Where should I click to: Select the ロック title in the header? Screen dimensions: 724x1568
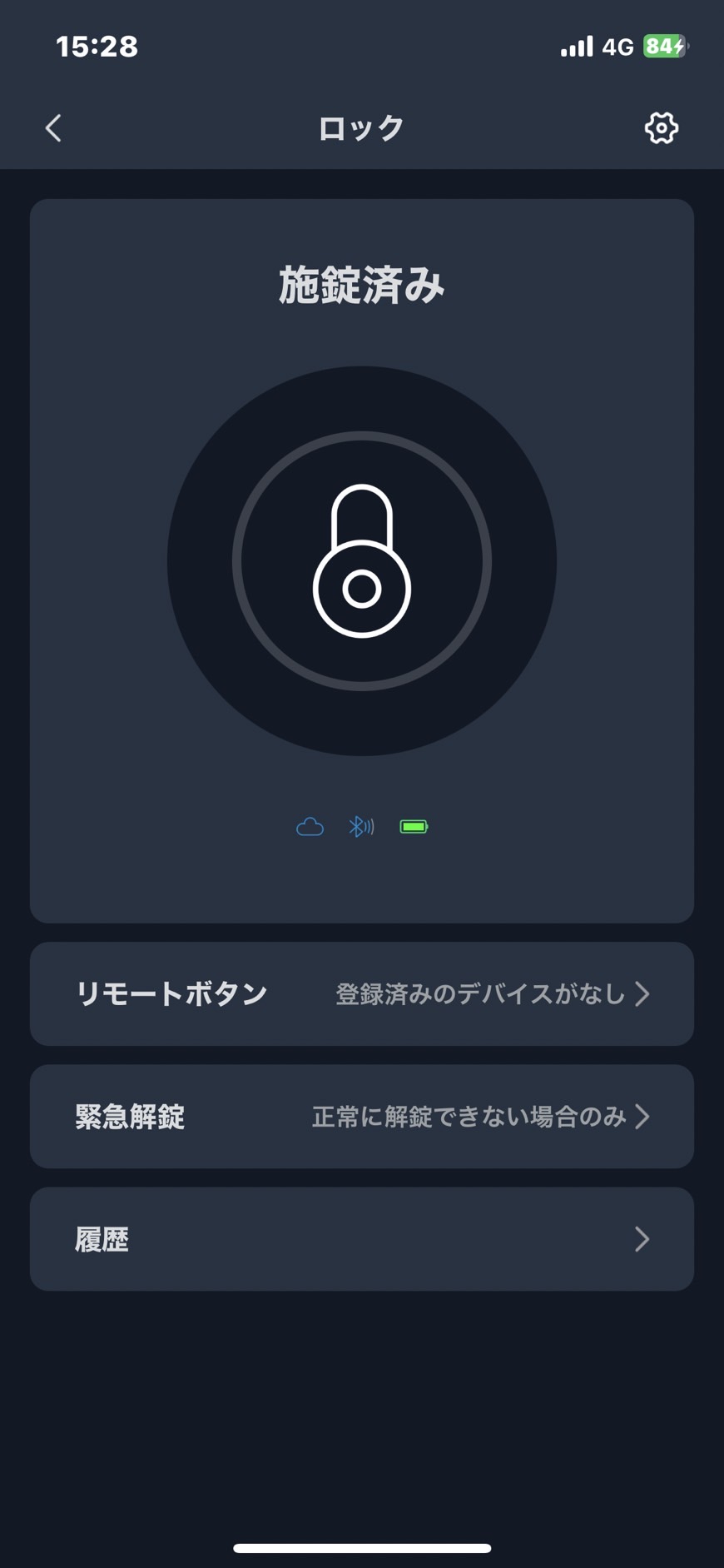tap(361, 127)
